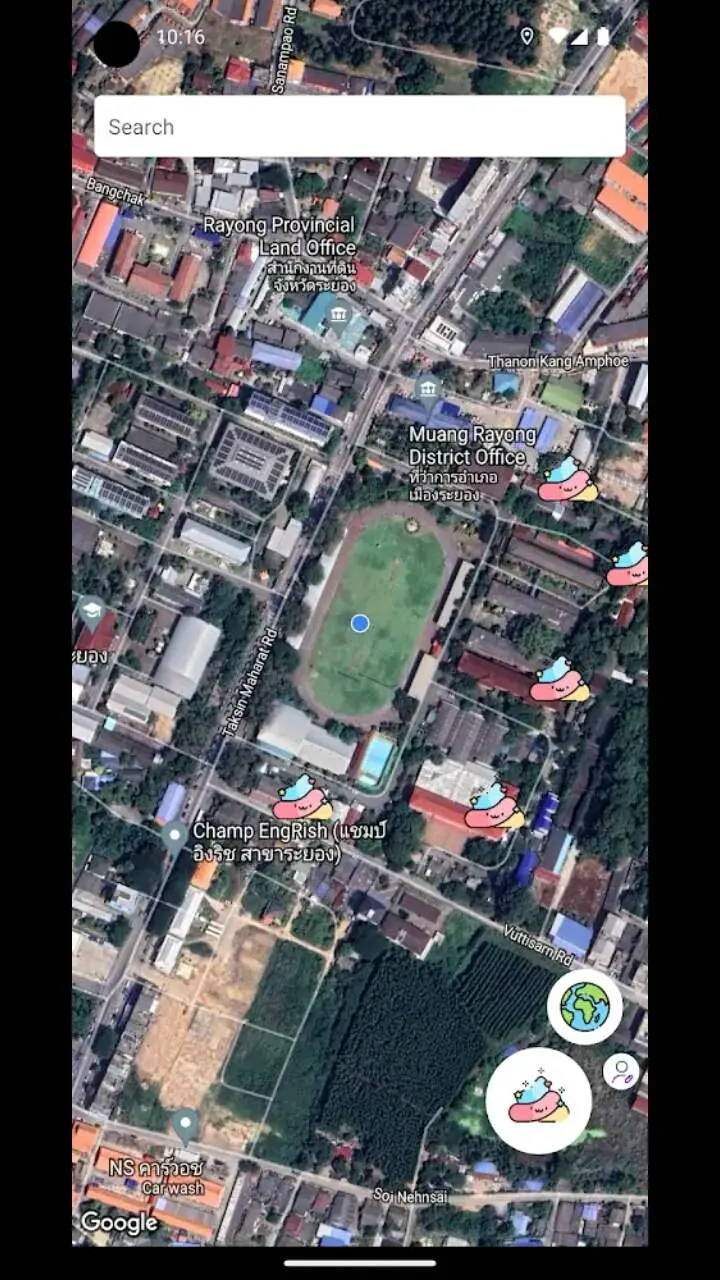Select the Rayong Provincial Land Office place pin

(x=338, y=318)
